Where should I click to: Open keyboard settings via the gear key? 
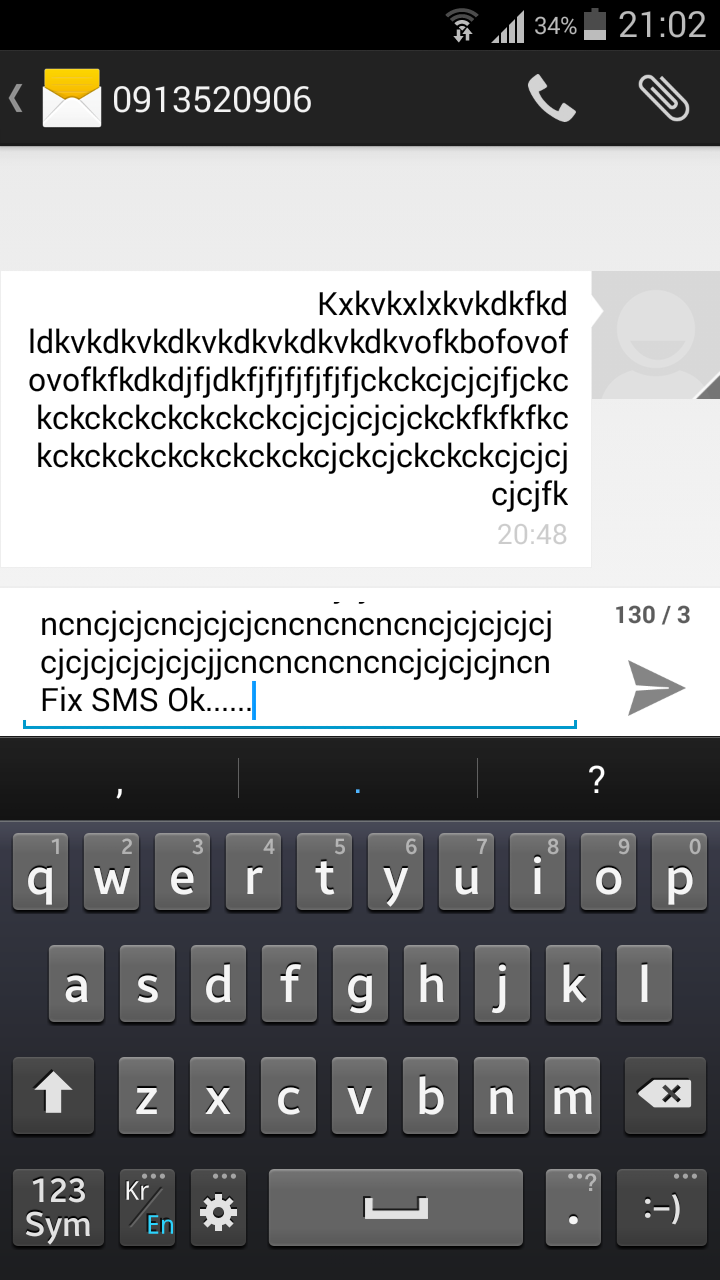click(219, 1207)
